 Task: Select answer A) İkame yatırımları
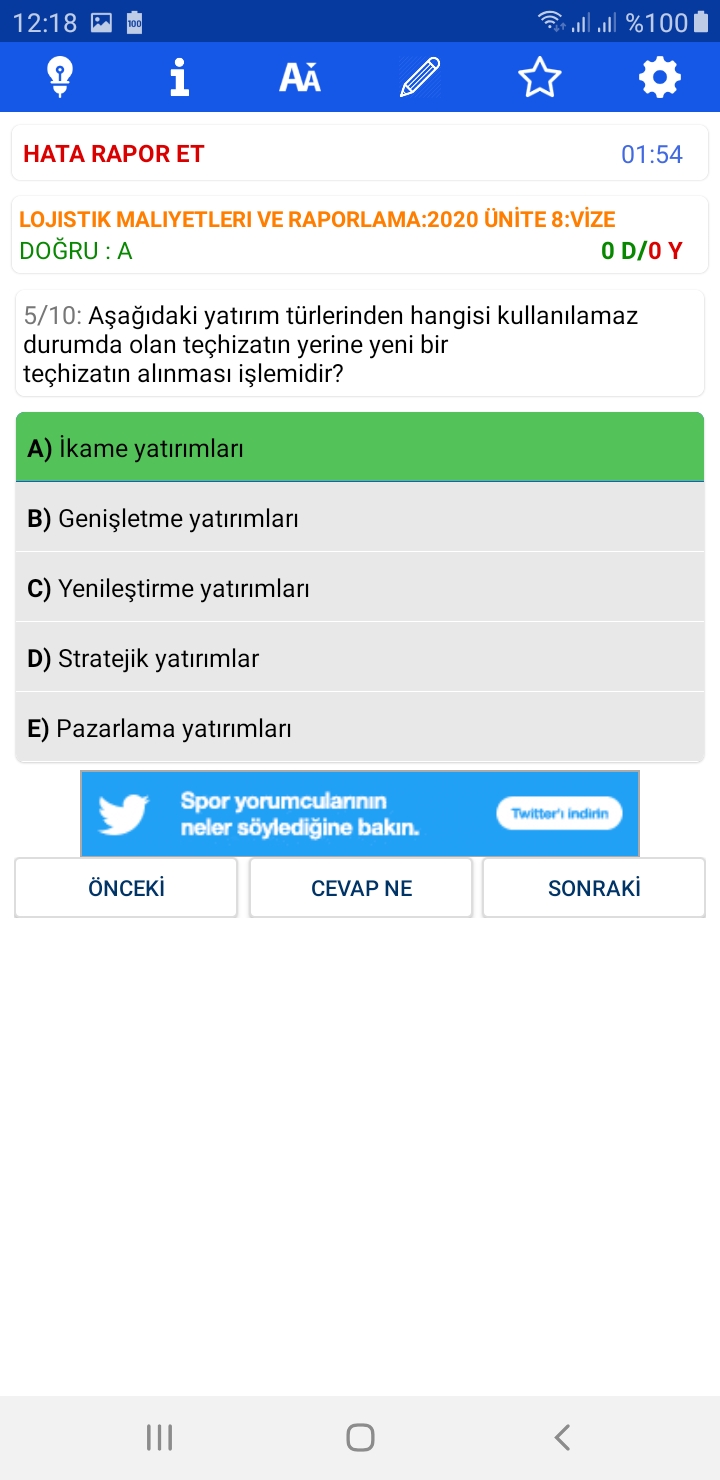[x=360, y=448]
